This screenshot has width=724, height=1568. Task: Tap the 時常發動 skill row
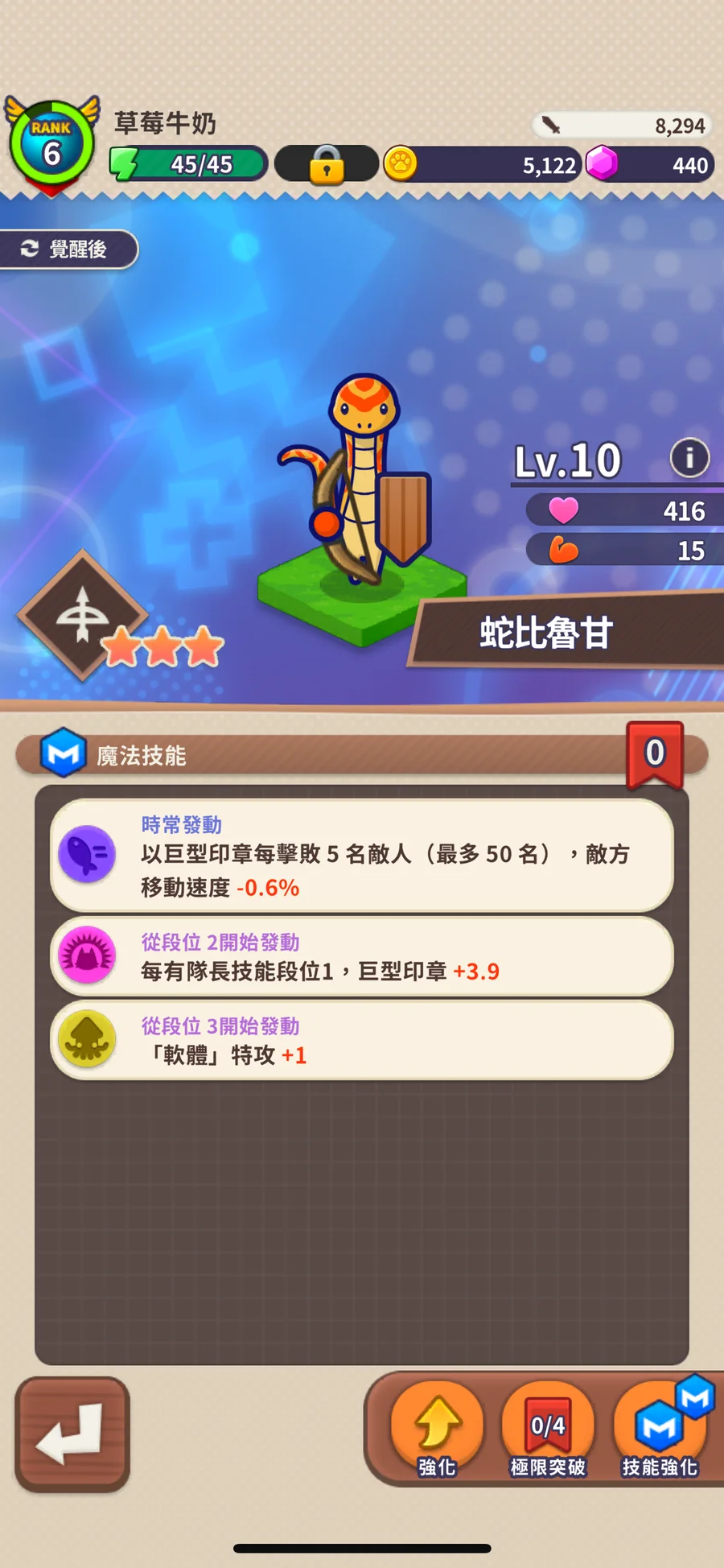pos(362,856)
